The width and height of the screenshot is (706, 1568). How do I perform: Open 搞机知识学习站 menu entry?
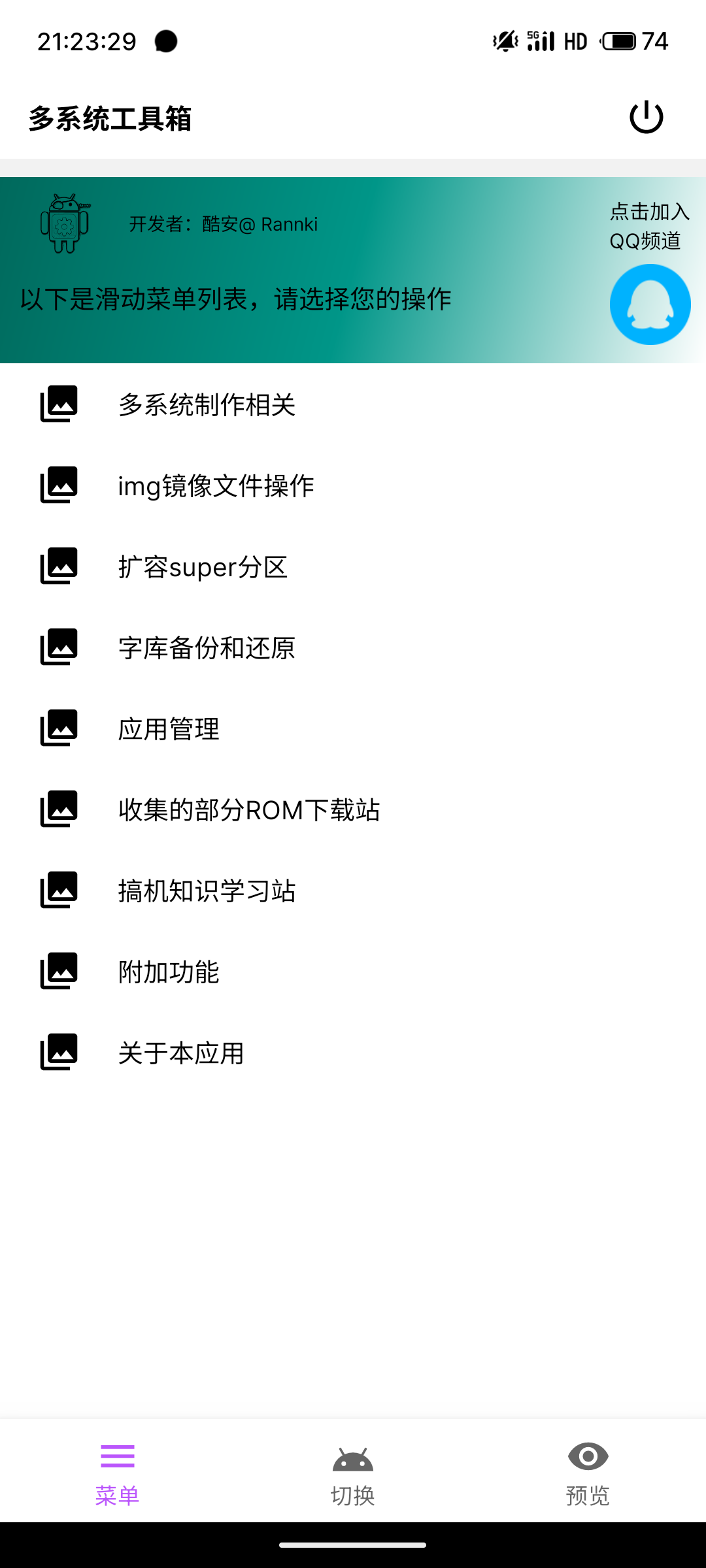tap(207, 890)
